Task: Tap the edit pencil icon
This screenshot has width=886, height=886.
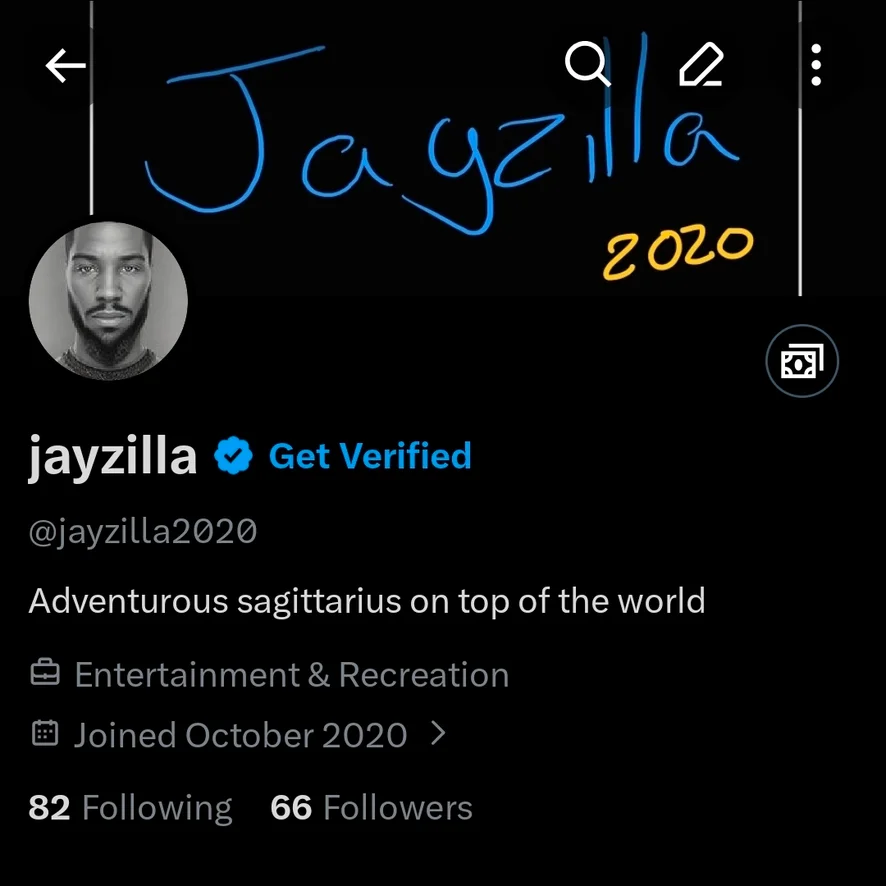Action: (700, 66)
